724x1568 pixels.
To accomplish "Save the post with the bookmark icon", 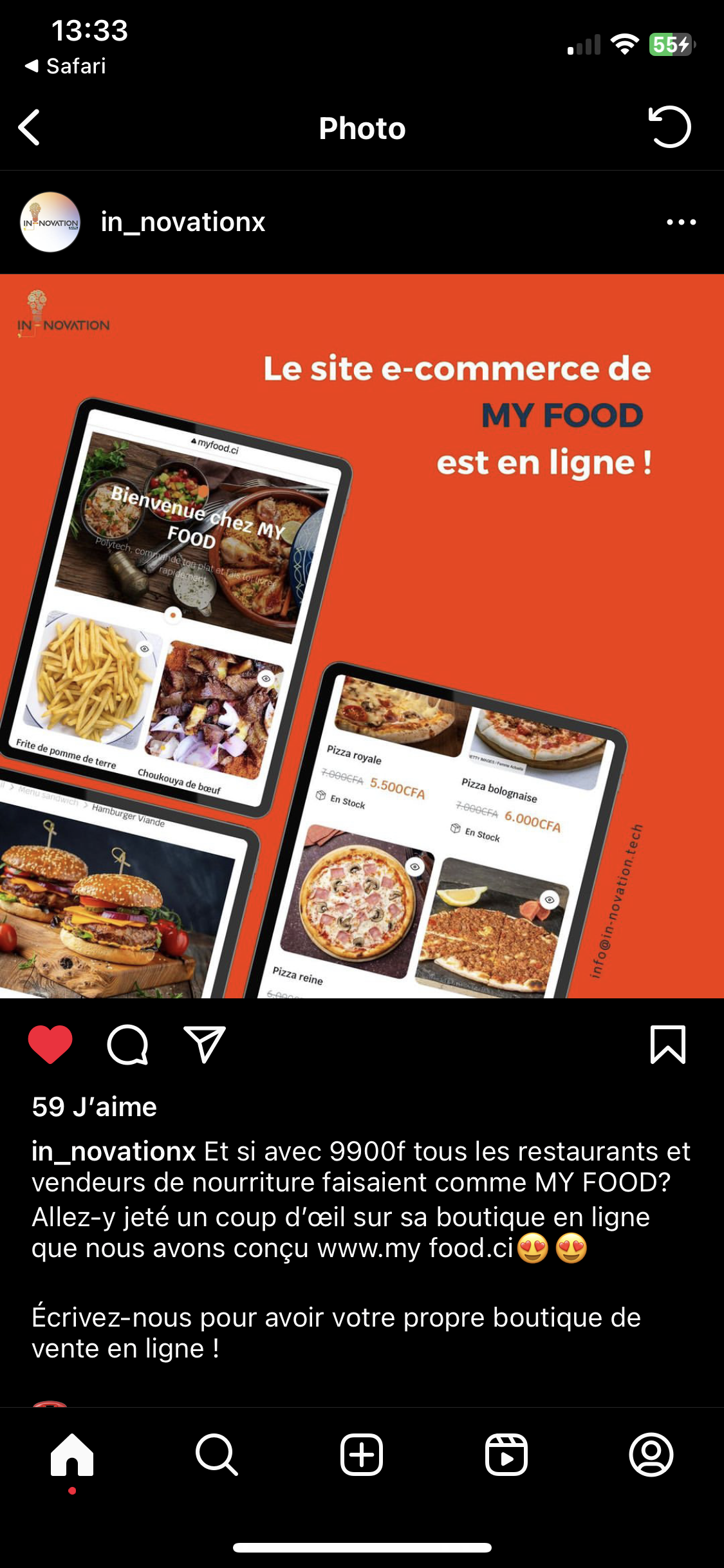I will point(668,1044).
